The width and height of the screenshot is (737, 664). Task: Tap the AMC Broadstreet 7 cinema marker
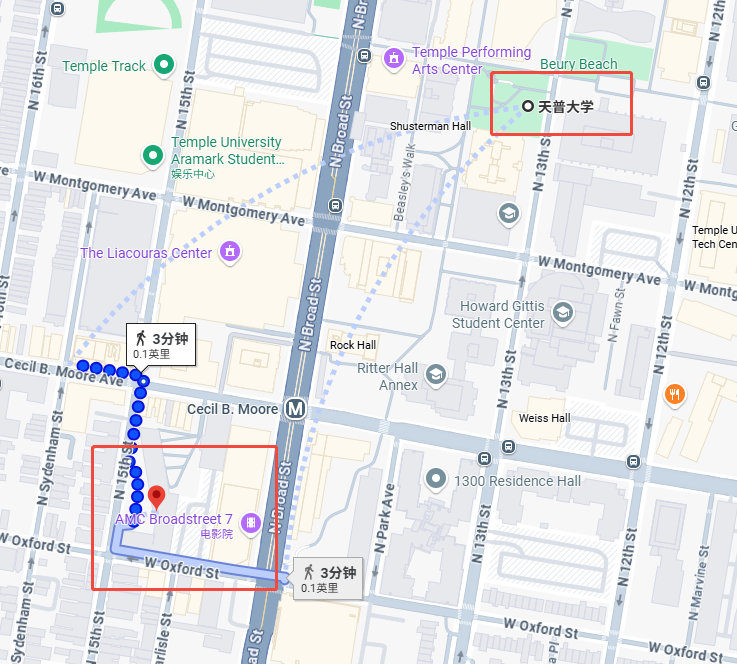(x=250, y=521)
